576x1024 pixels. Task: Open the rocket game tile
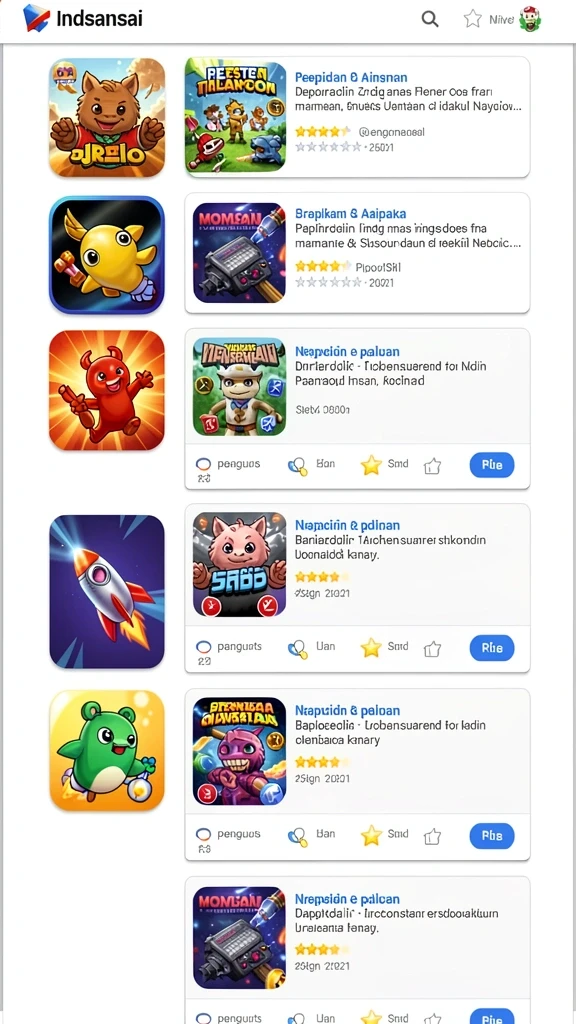point(107,592)
